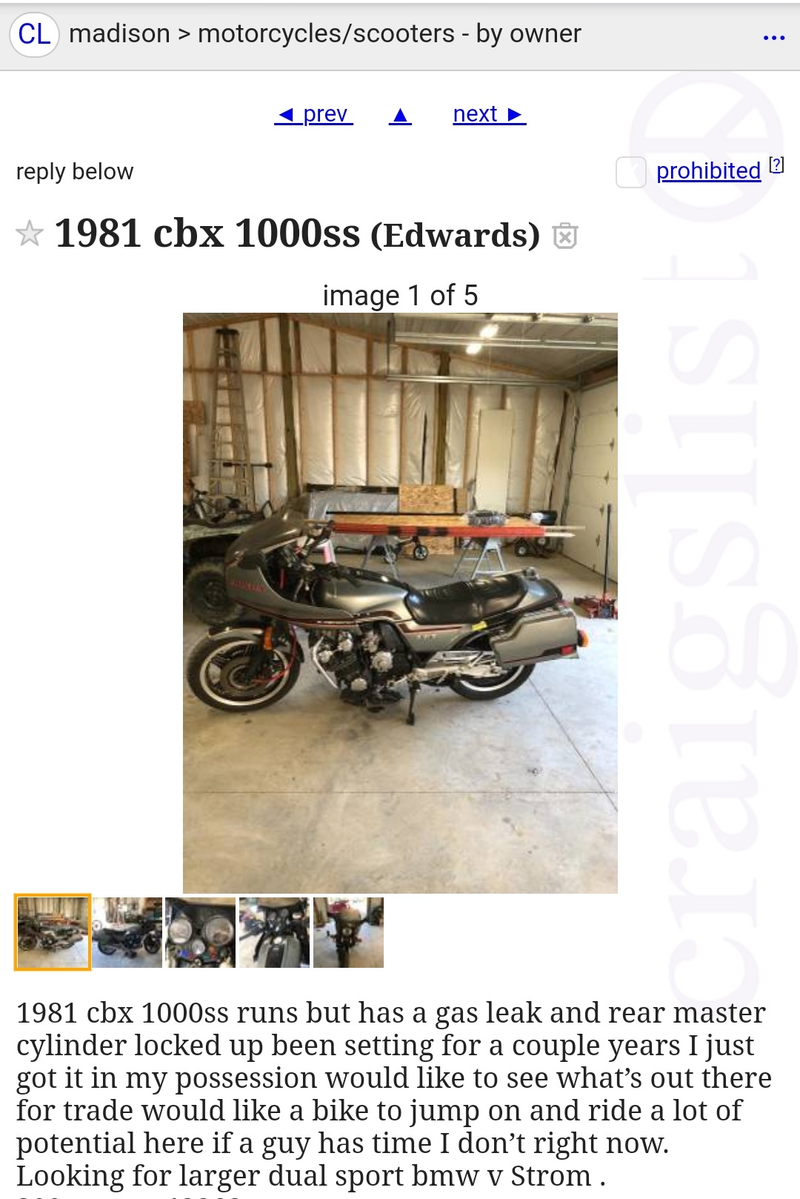Go to the prev listing
Image resolution: width=800 pixels, height=1199 pixels.
(x=313, y=114)
